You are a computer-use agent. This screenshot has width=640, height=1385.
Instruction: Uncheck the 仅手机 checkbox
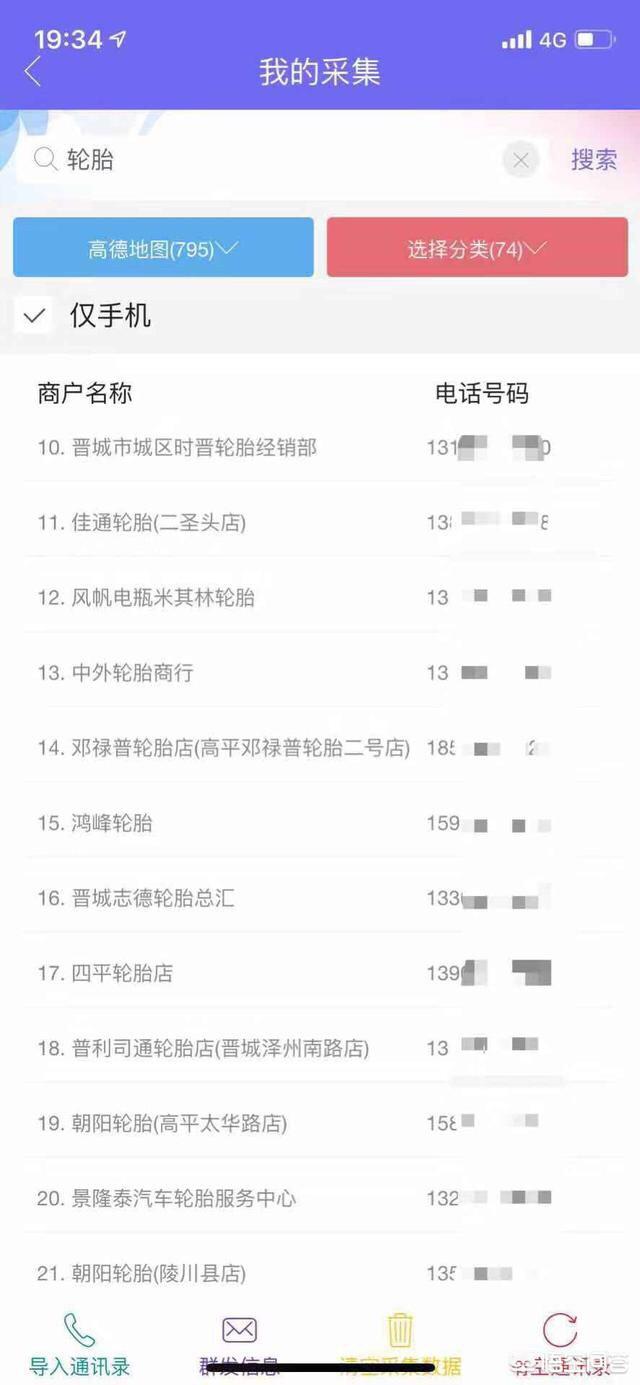(34, 317)
